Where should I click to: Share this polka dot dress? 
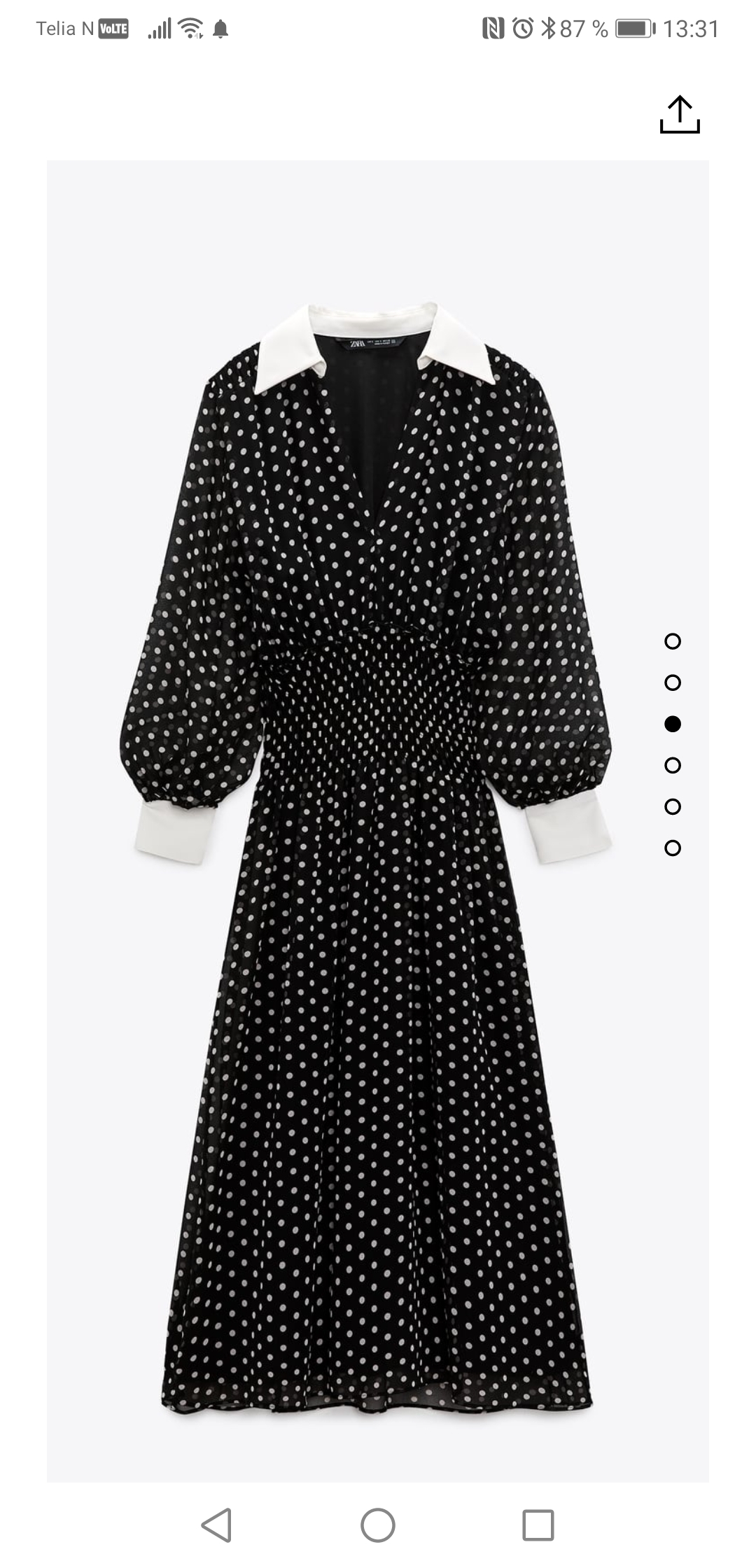click(680, 115)
